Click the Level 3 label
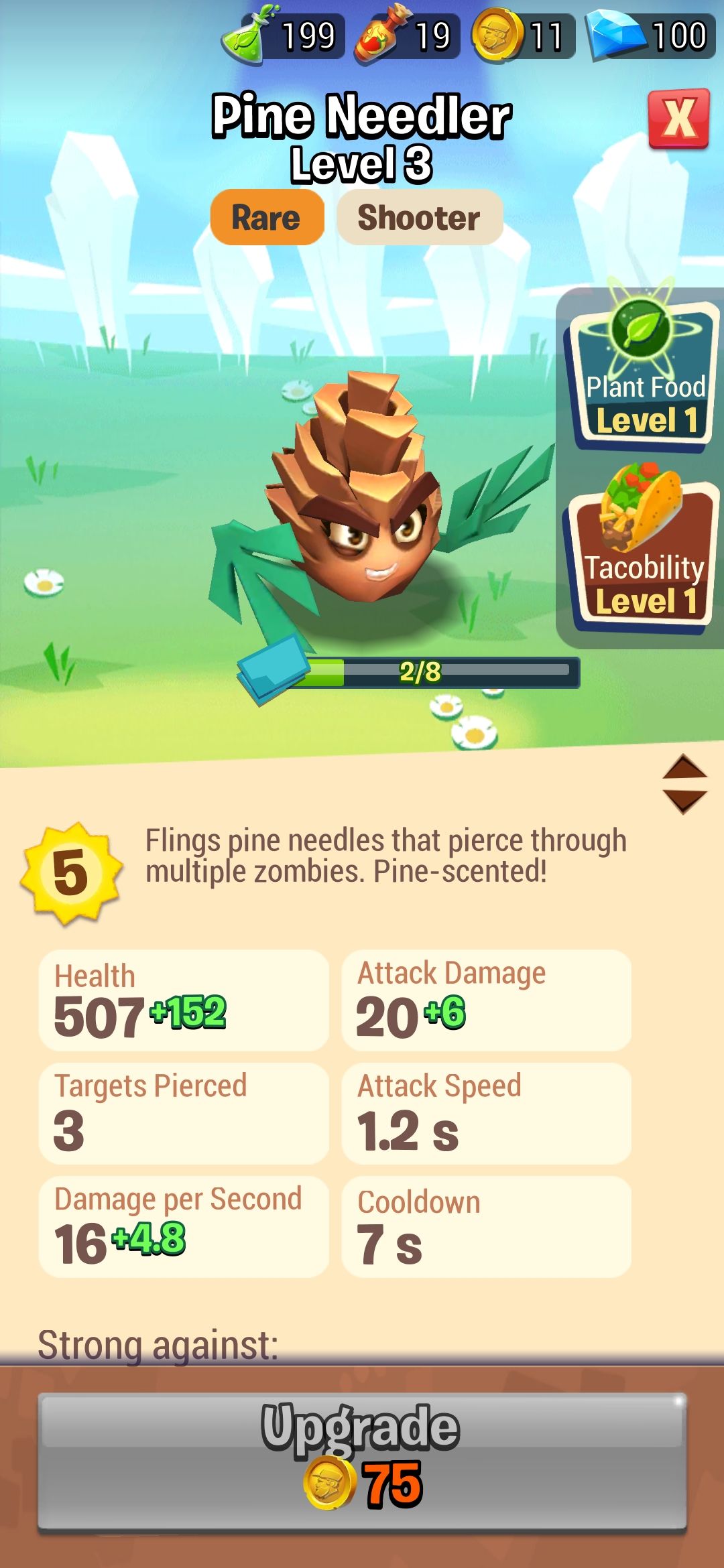The image size is (724, 1568). (362, 164)
